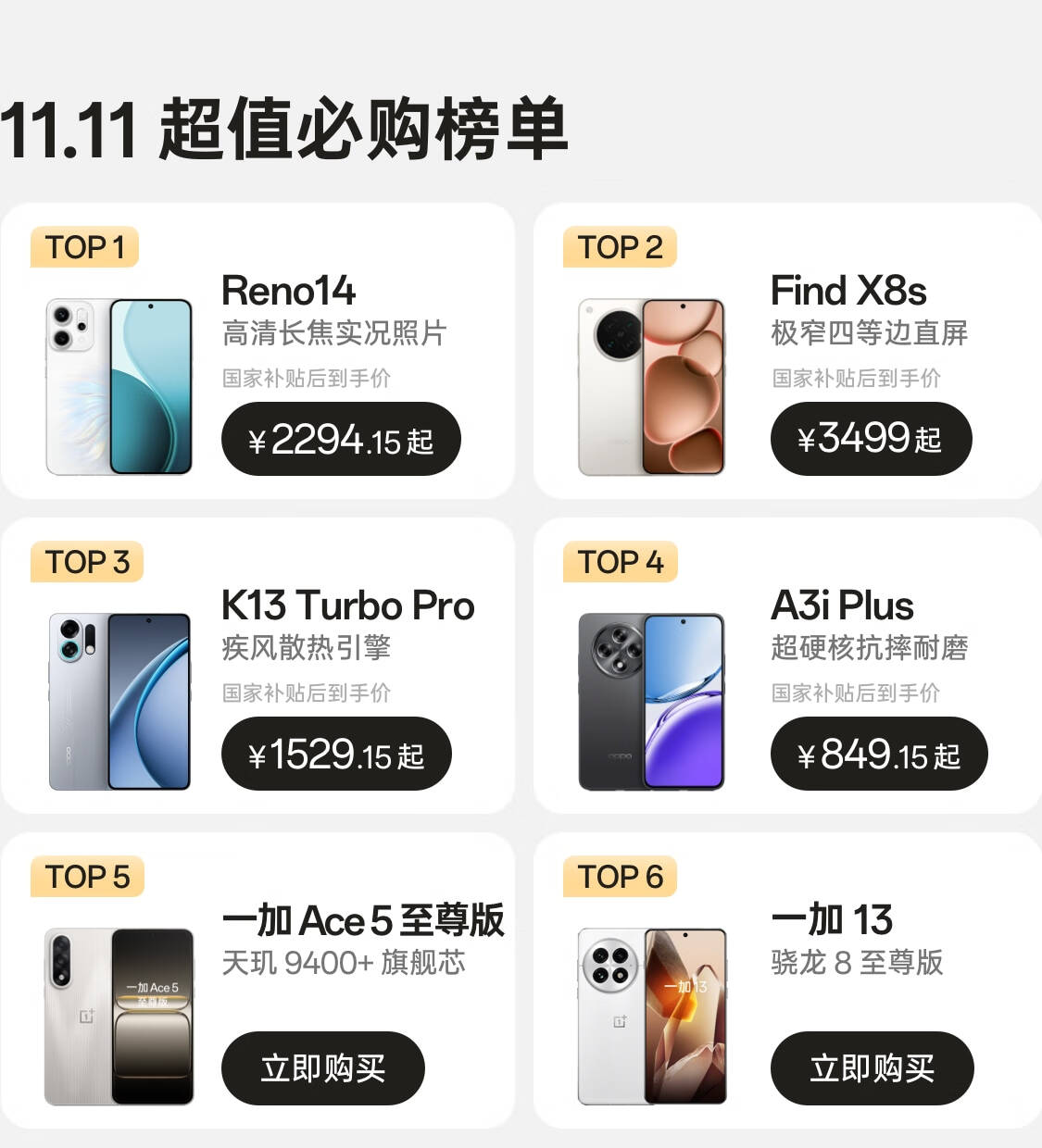Tap the ¥1529.15起 button for K13 Turbo Pro
The width and height of the screenshot is (1042, 1148).
(x=336, y=755)
